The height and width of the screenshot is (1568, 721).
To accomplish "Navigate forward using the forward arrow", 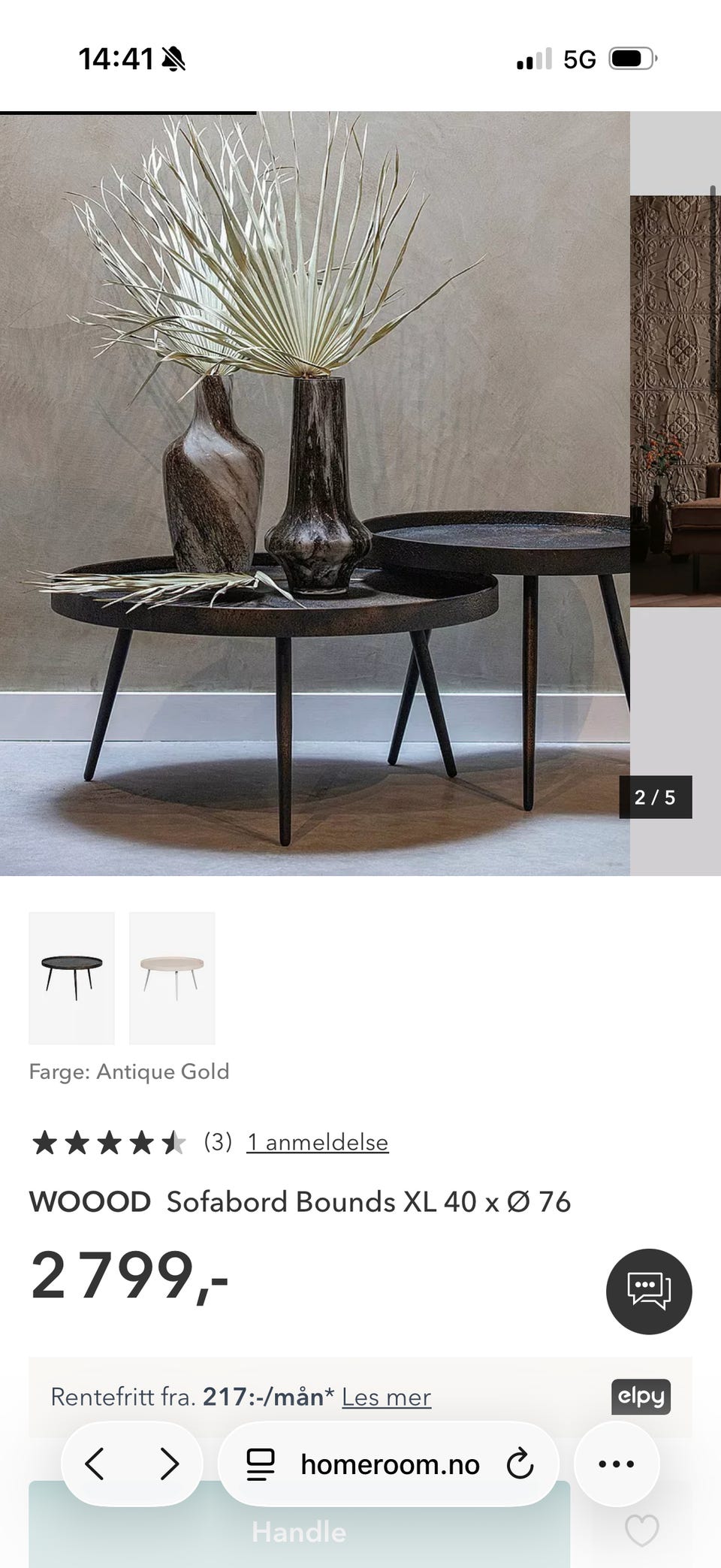I will click(171, 1464).
